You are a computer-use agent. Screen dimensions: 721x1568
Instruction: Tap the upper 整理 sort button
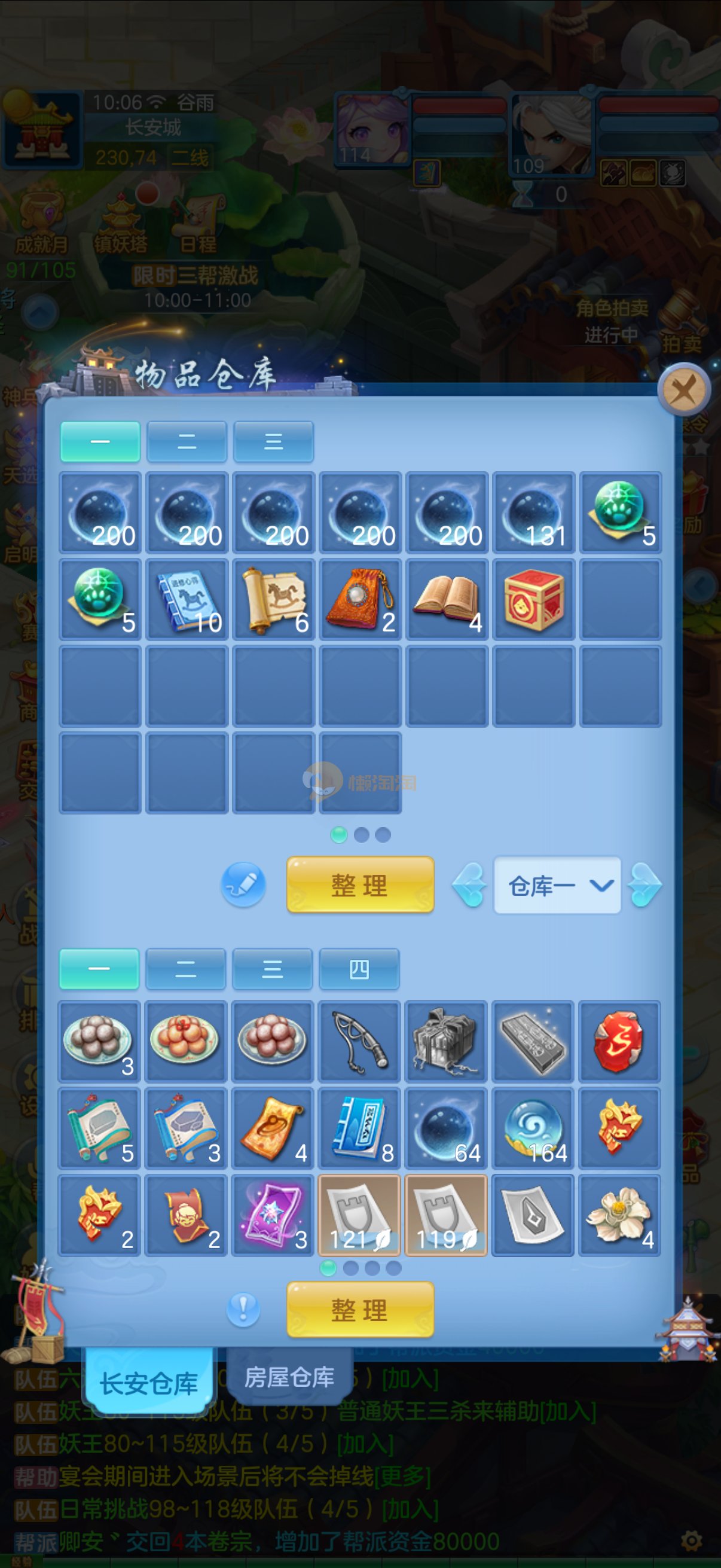pos(360,884)
